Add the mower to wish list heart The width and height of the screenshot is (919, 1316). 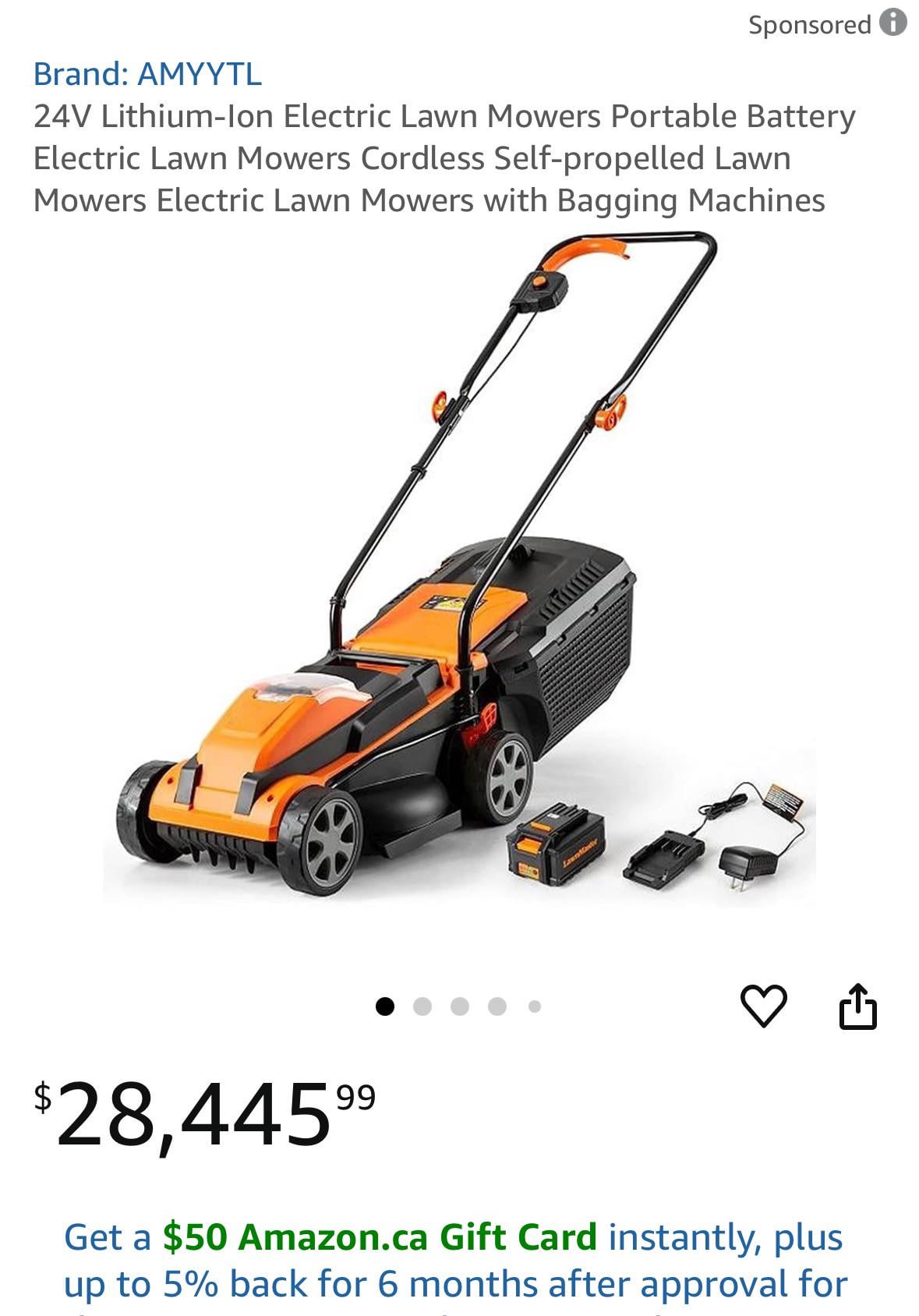(x=763, y=1006)
